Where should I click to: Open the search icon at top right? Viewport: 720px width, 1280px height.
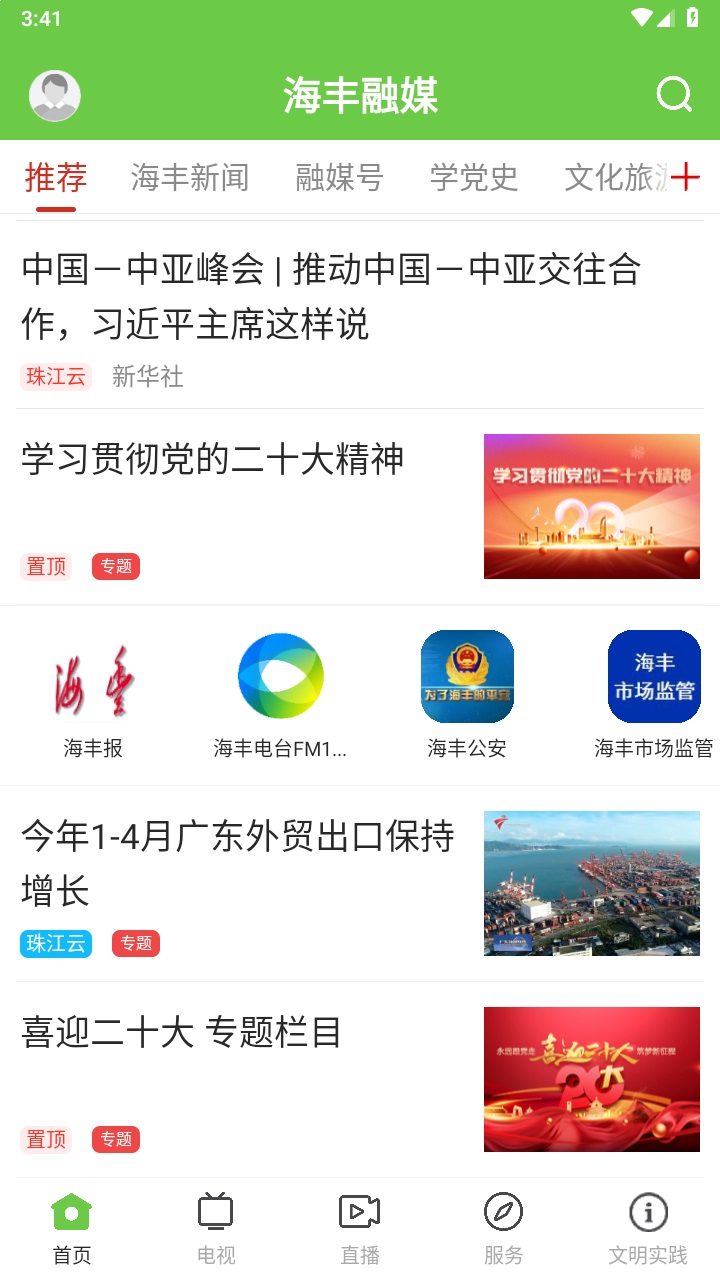pyautogui.click(x=675, y=95)
